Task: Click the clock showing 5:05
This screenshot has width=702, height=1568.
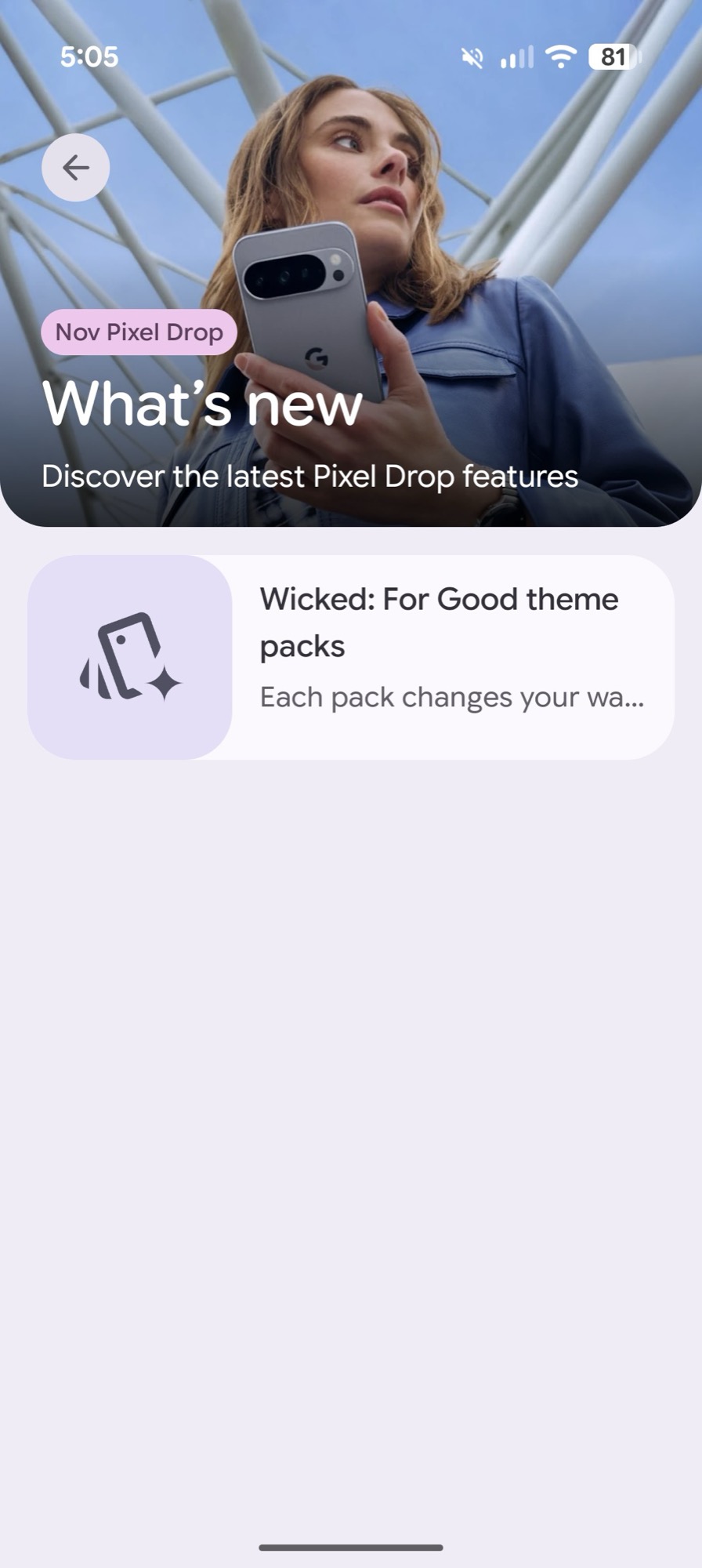Action: [x=89, y=56]
